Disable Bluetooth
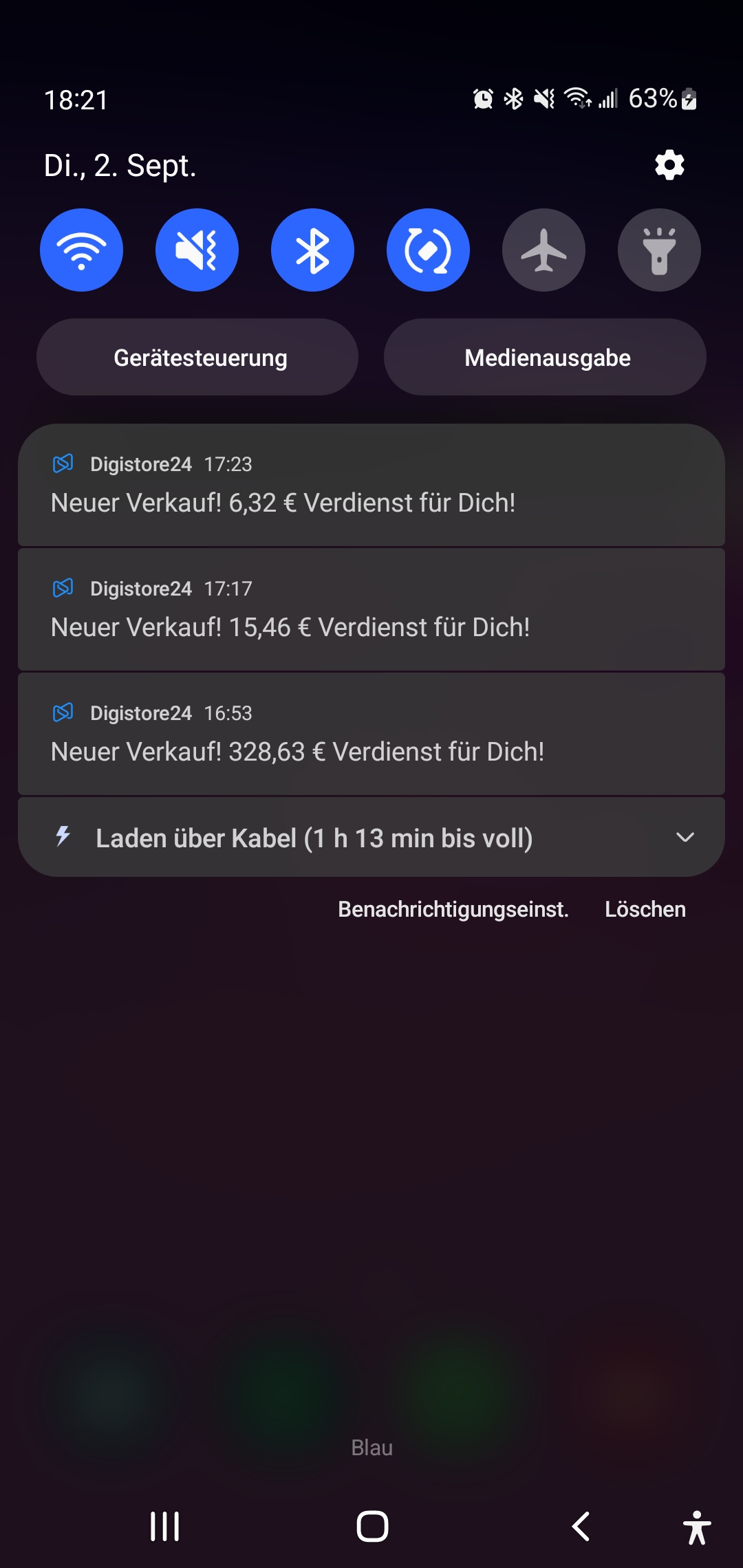743x1568 pixels. [312, 250]
